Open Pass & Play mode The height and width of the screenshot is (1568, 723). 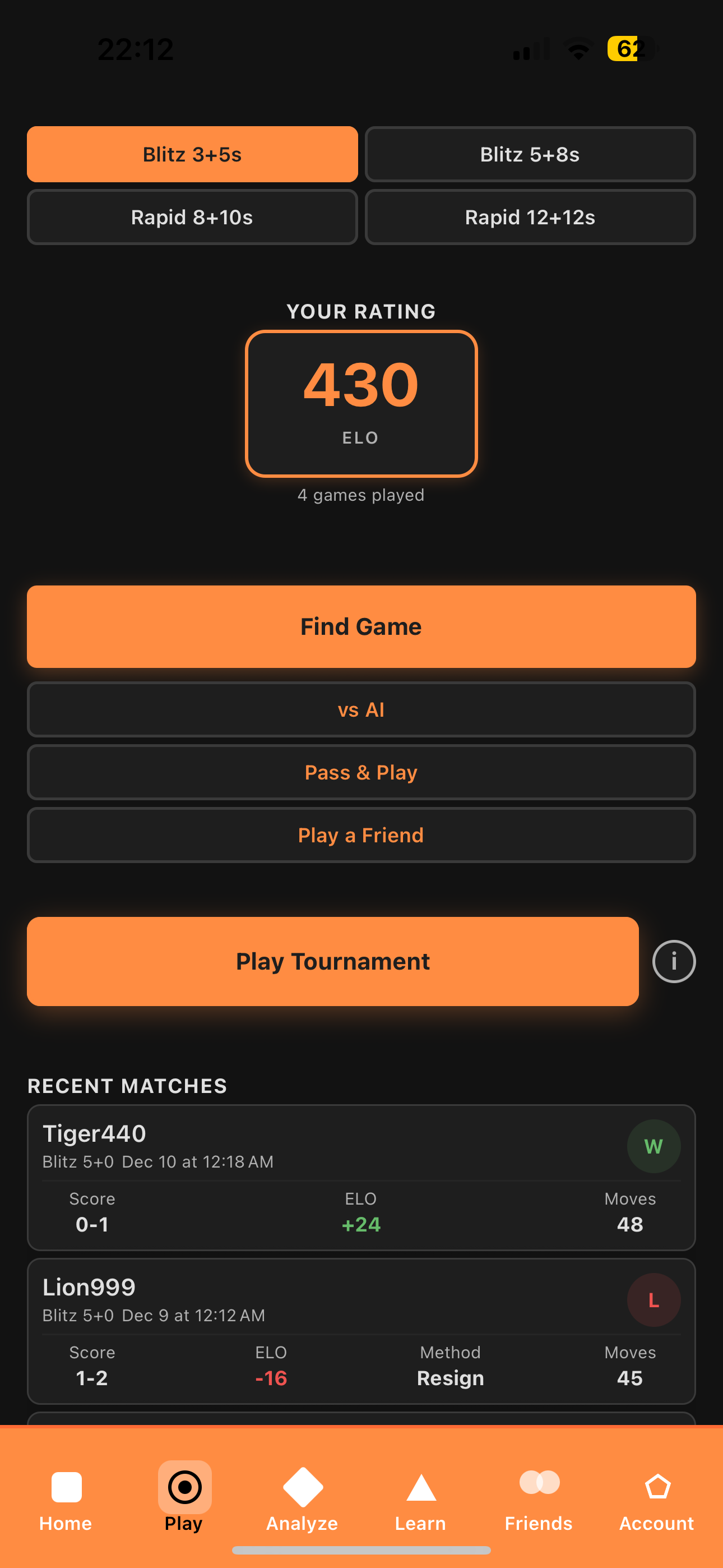coord(361,772)
